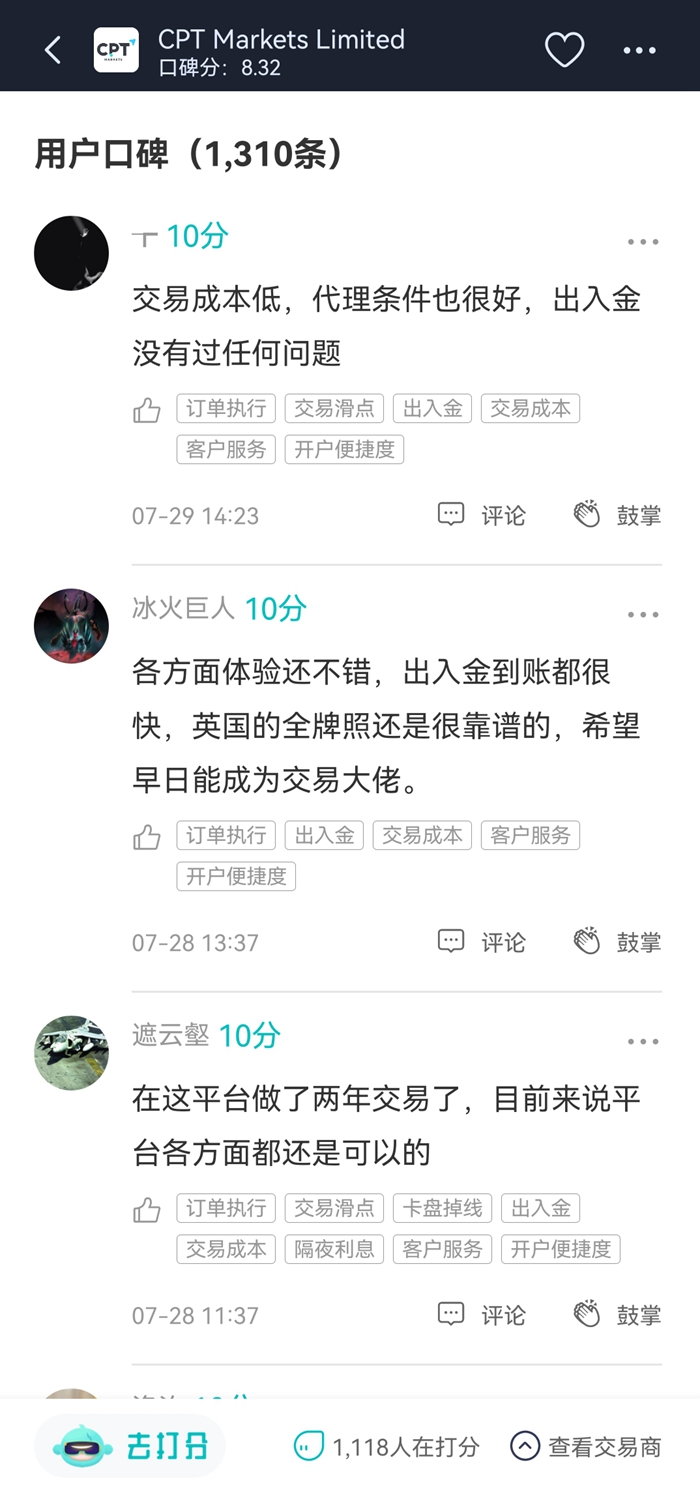Open the CPT Markets logo in header

116,50
